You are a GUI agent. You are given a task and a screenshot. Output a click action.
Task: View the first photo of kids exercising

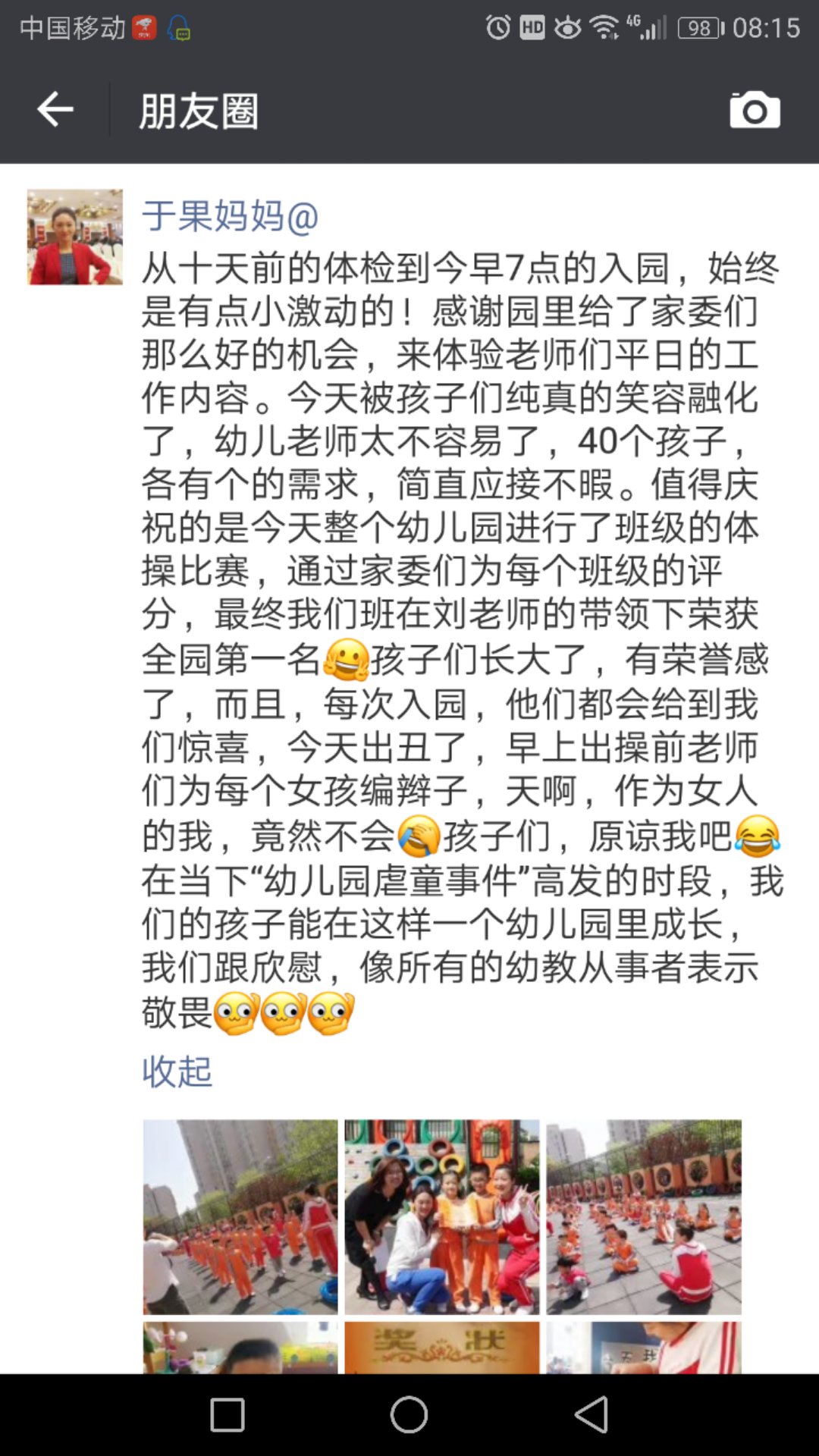click(x=240, y=1216)
